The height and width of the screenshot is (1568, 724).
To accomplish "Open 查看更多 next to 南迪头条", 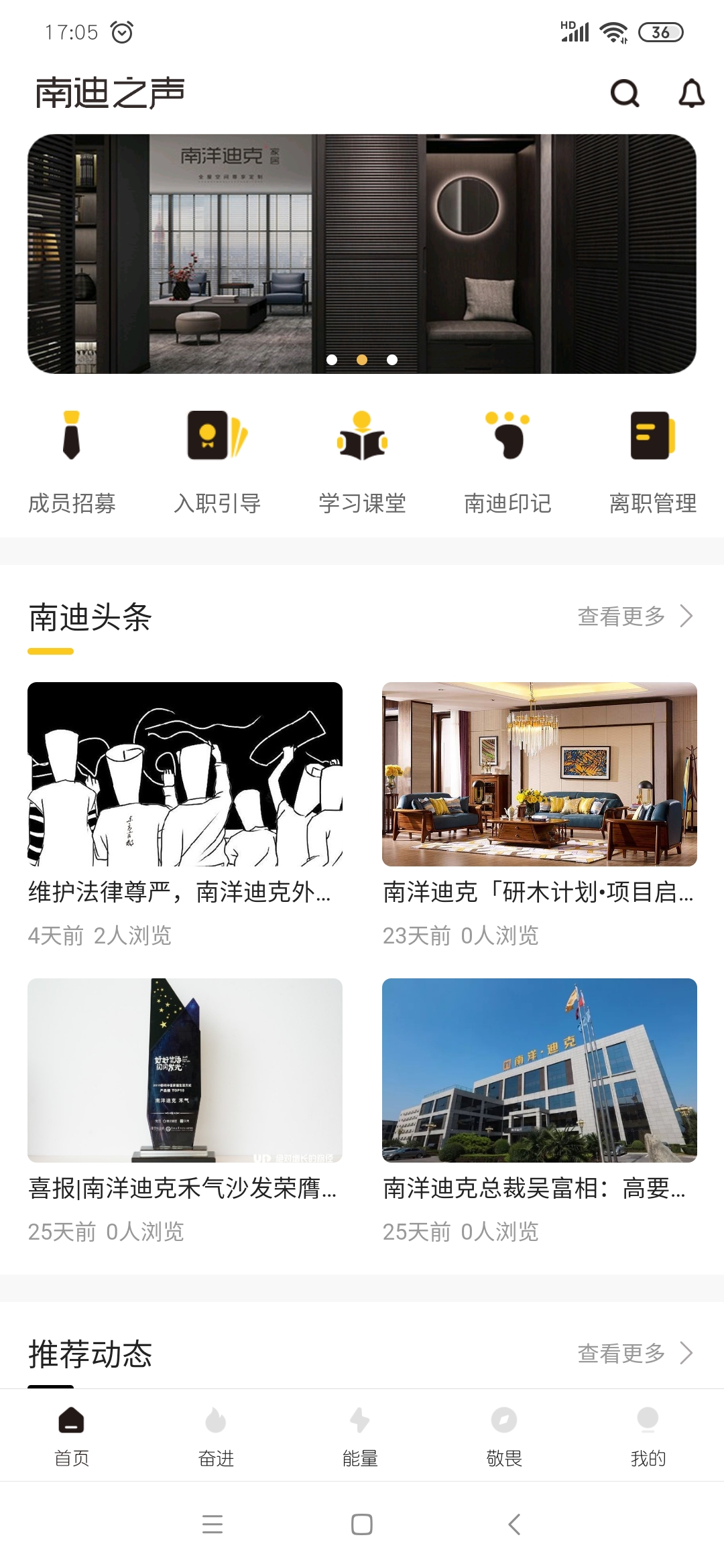I will point(621,618).
